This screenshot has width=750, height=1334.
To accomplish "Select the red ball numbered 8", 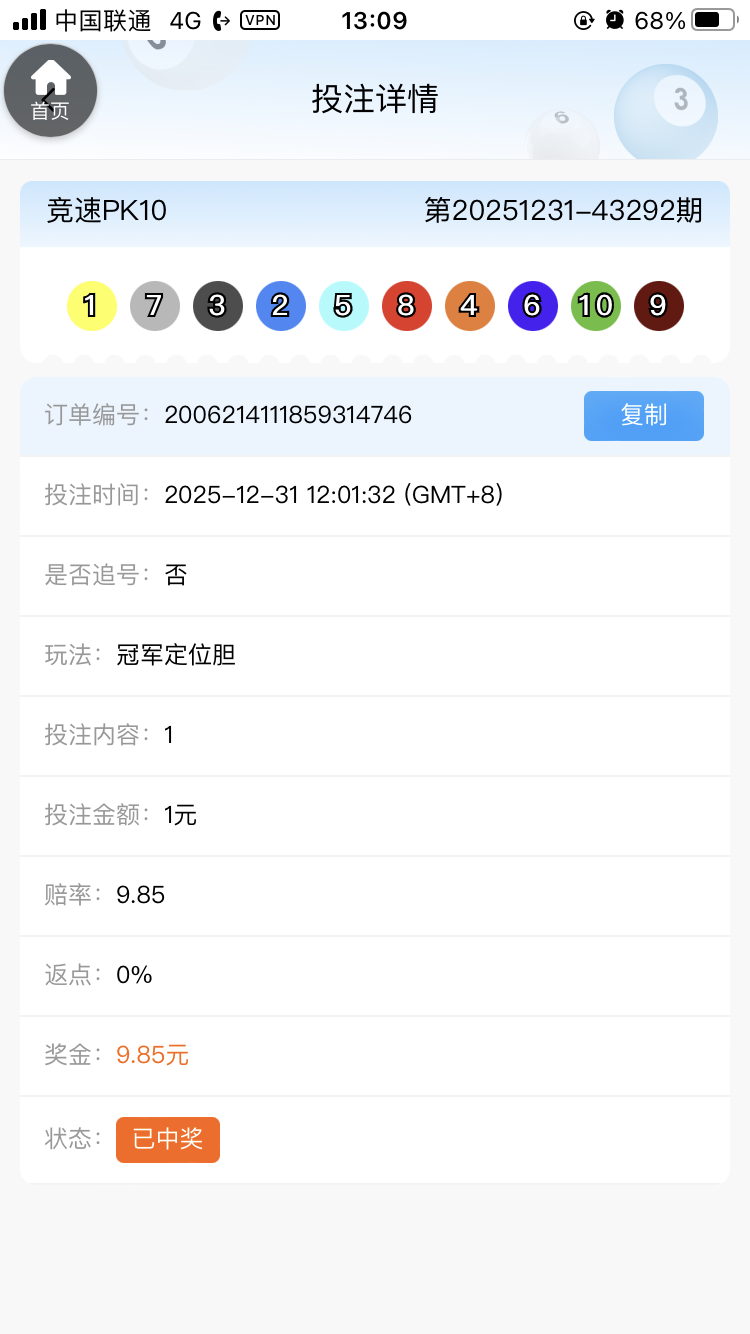I will 406,306.
